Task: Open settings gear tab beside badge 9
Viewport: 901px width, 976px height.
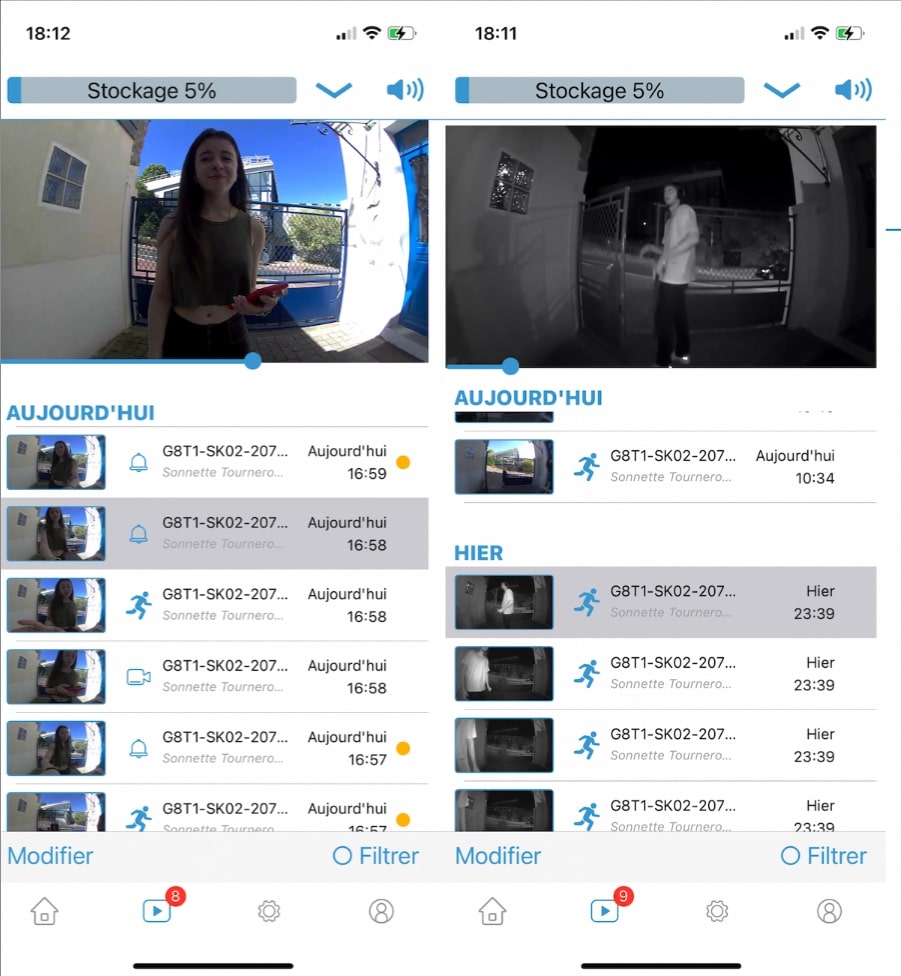Action: pos(716,911)
